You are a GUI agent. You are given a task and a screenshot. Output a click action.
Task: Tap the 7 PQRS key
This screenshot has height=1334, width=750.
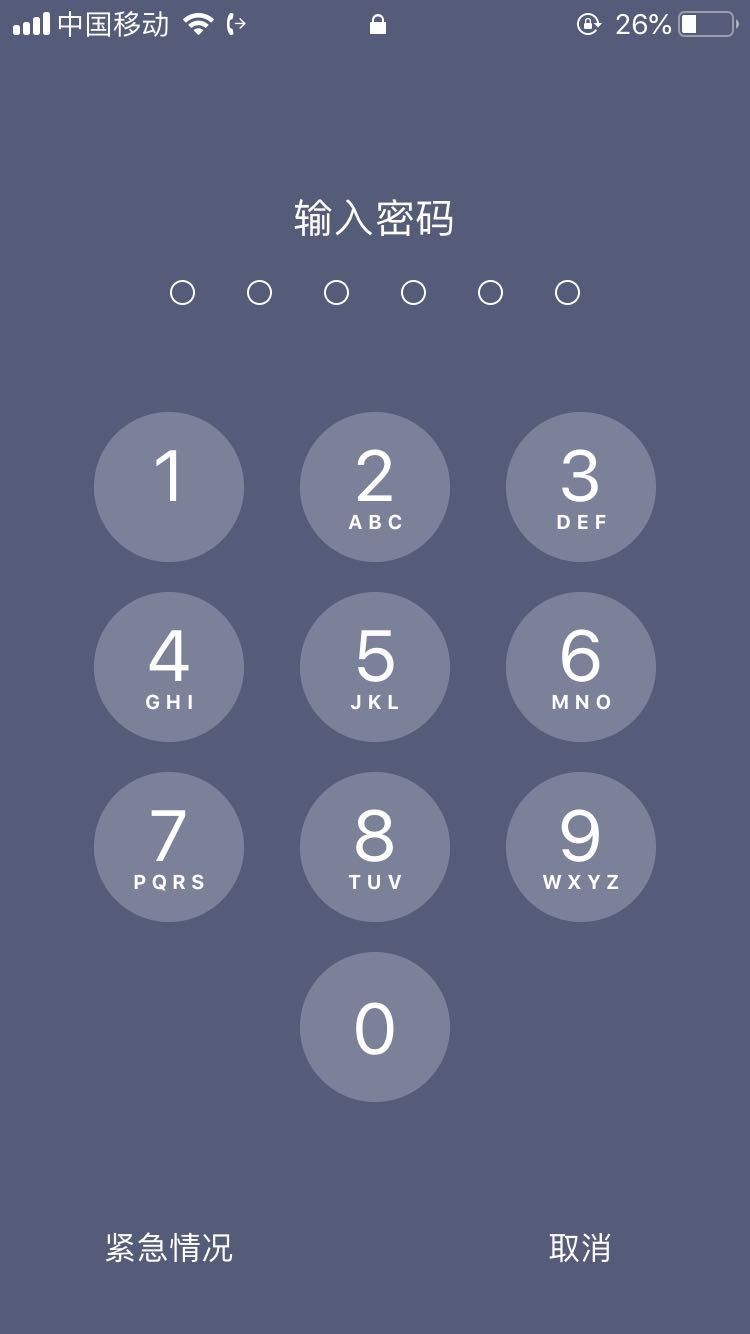click(x=169, y=847)
